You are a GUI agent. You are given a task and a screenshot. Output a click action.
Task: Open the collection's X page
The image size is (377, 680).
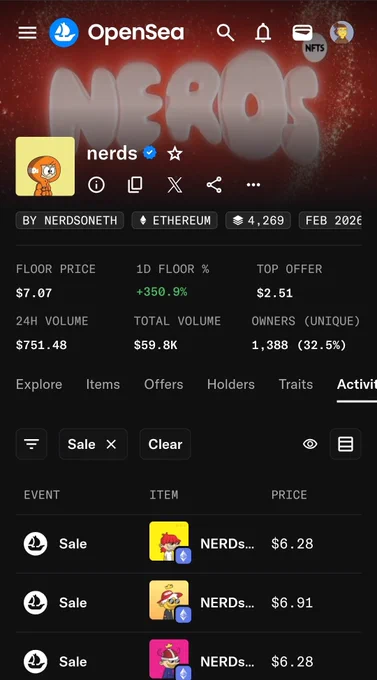coord(174,185)
